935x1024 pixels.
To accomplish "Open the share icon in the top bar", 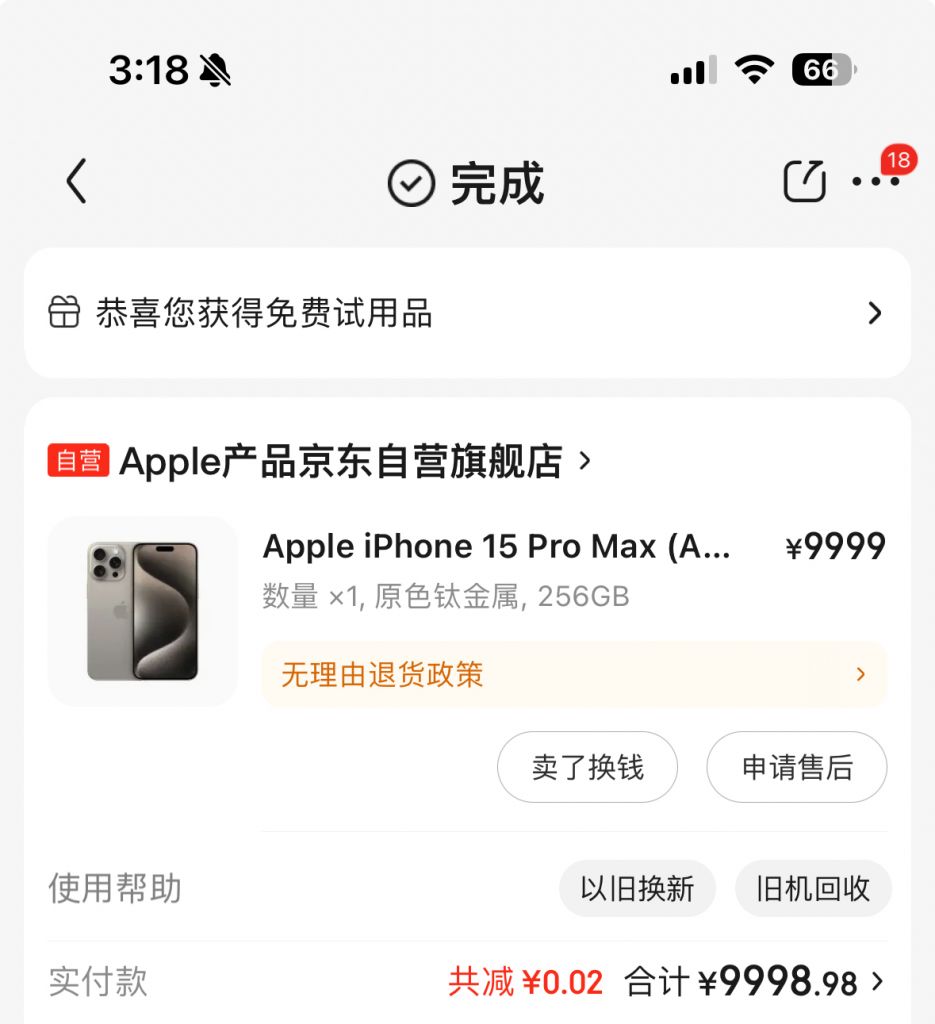I will click(x=803, y=182).
